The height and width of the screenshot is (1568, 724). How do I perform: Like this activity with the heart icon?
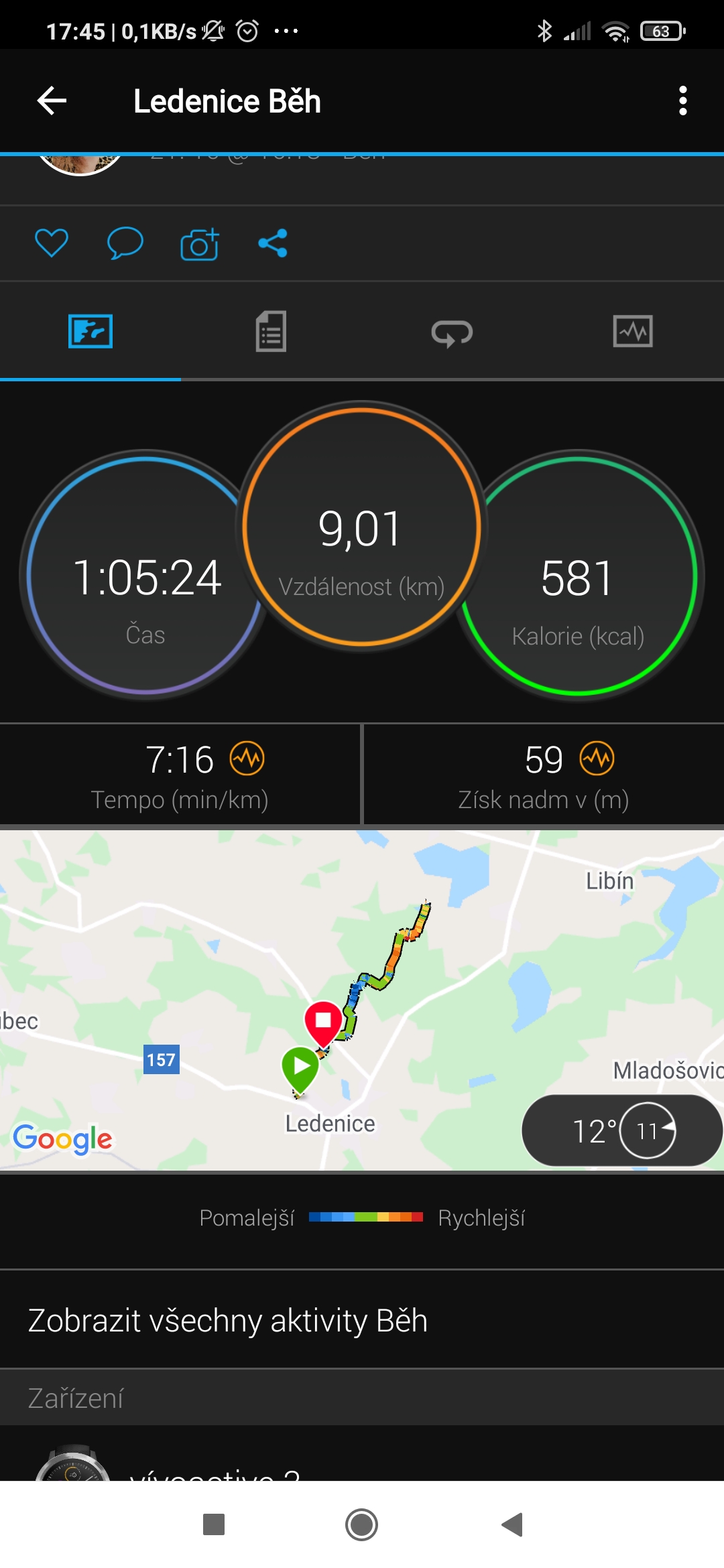tap(52, 243)
